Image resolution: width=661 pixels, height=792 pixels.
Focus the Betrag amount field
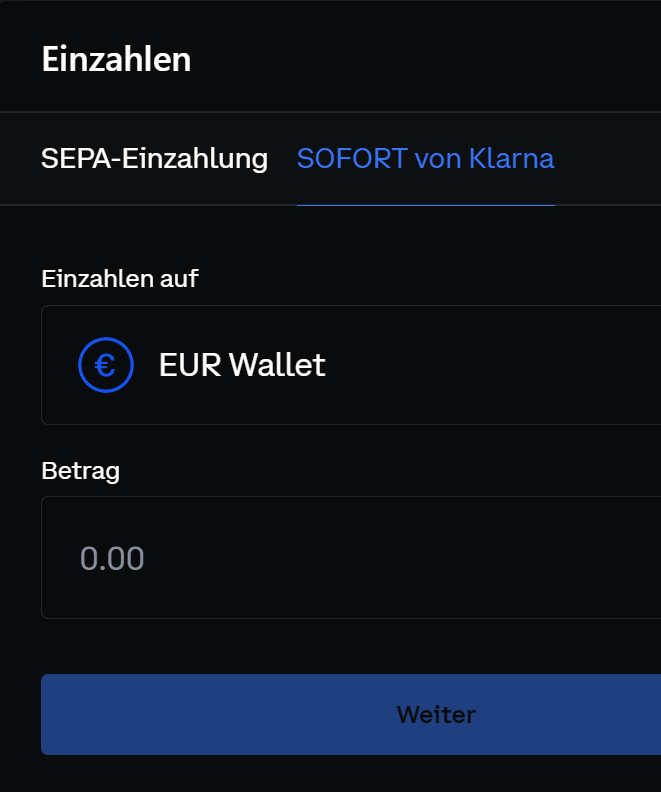350,558
